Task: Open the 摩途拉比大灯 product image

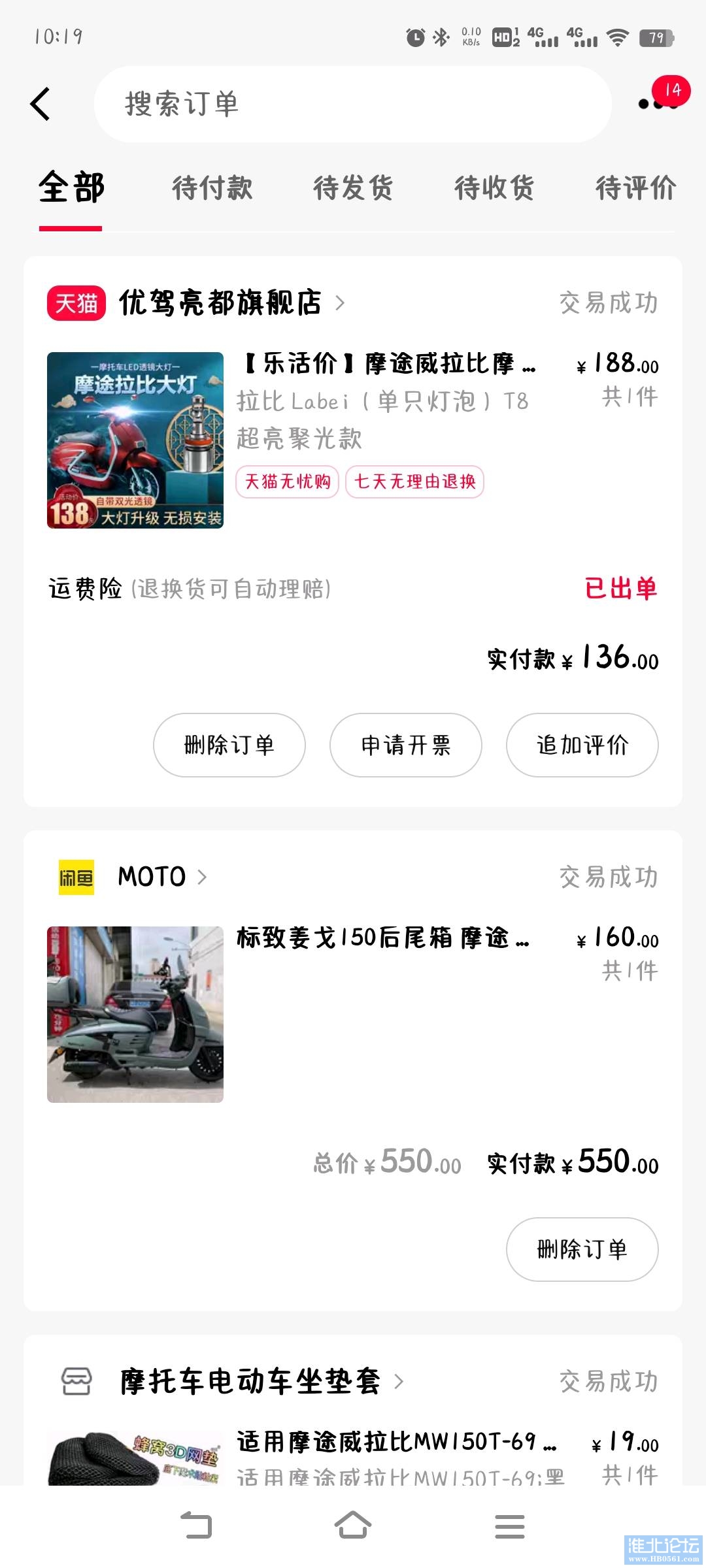Action: coord(135,440)
